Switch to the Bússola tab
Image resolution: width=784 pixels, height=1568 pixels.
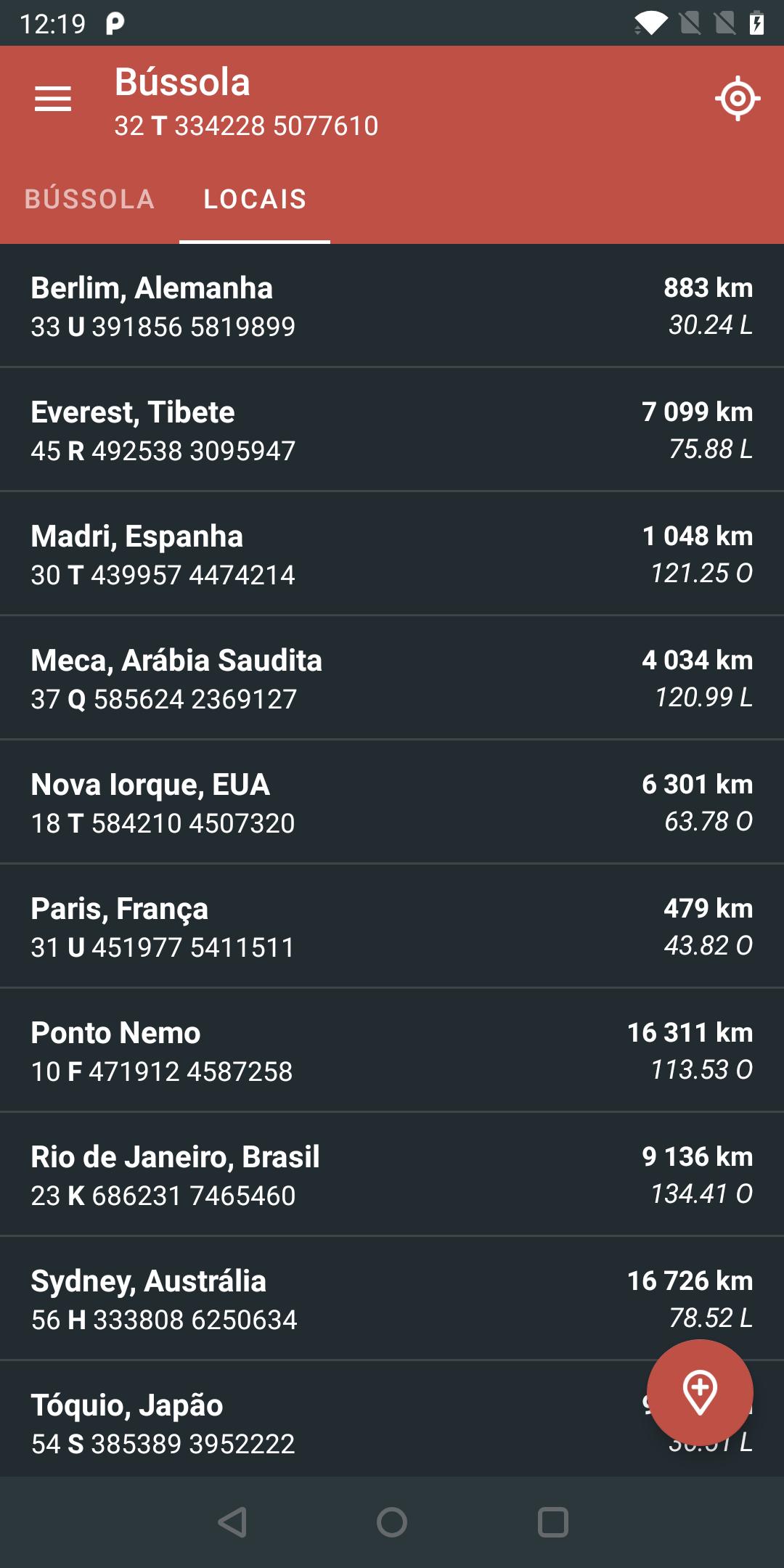(89, 199)
